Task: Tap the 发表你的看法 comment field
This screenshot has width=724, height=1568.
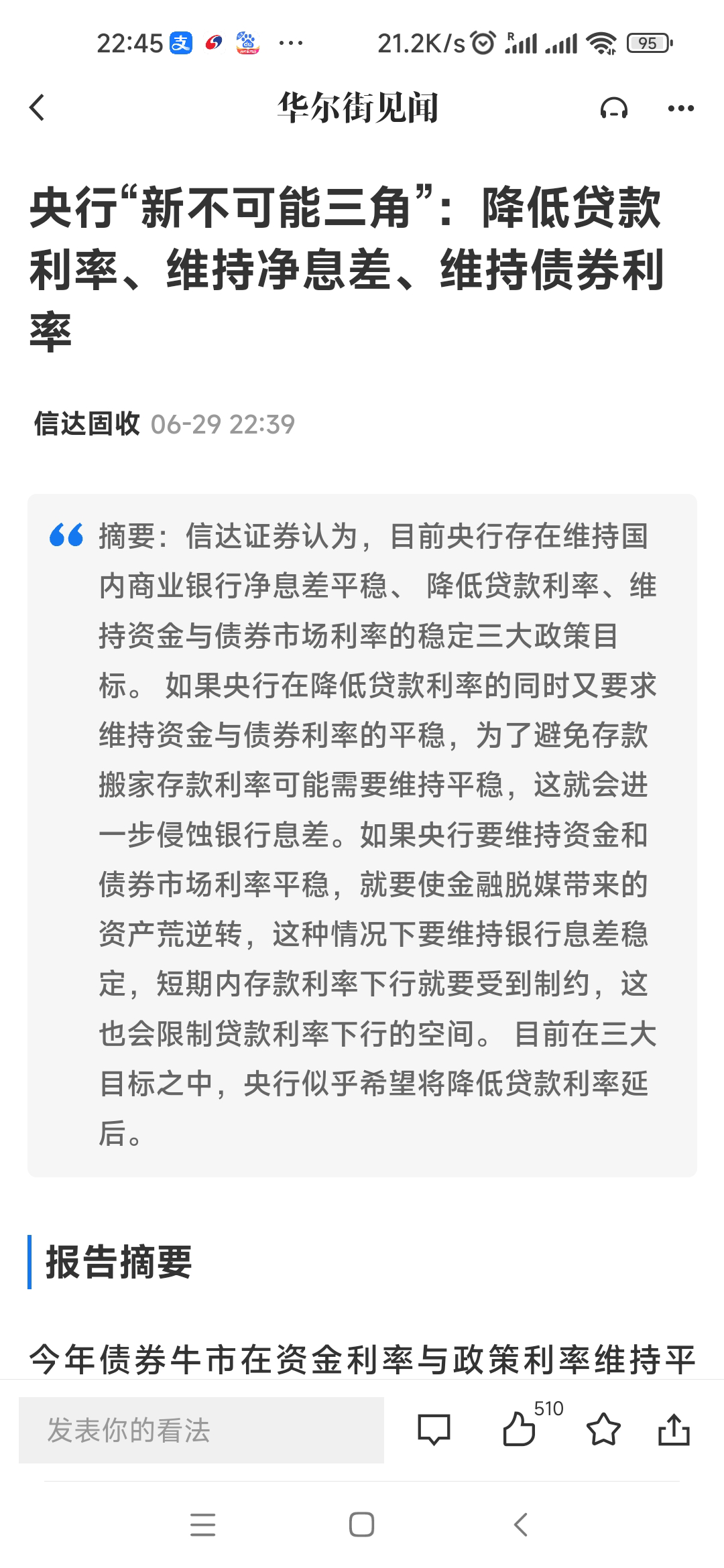Action: point(201,1431)
